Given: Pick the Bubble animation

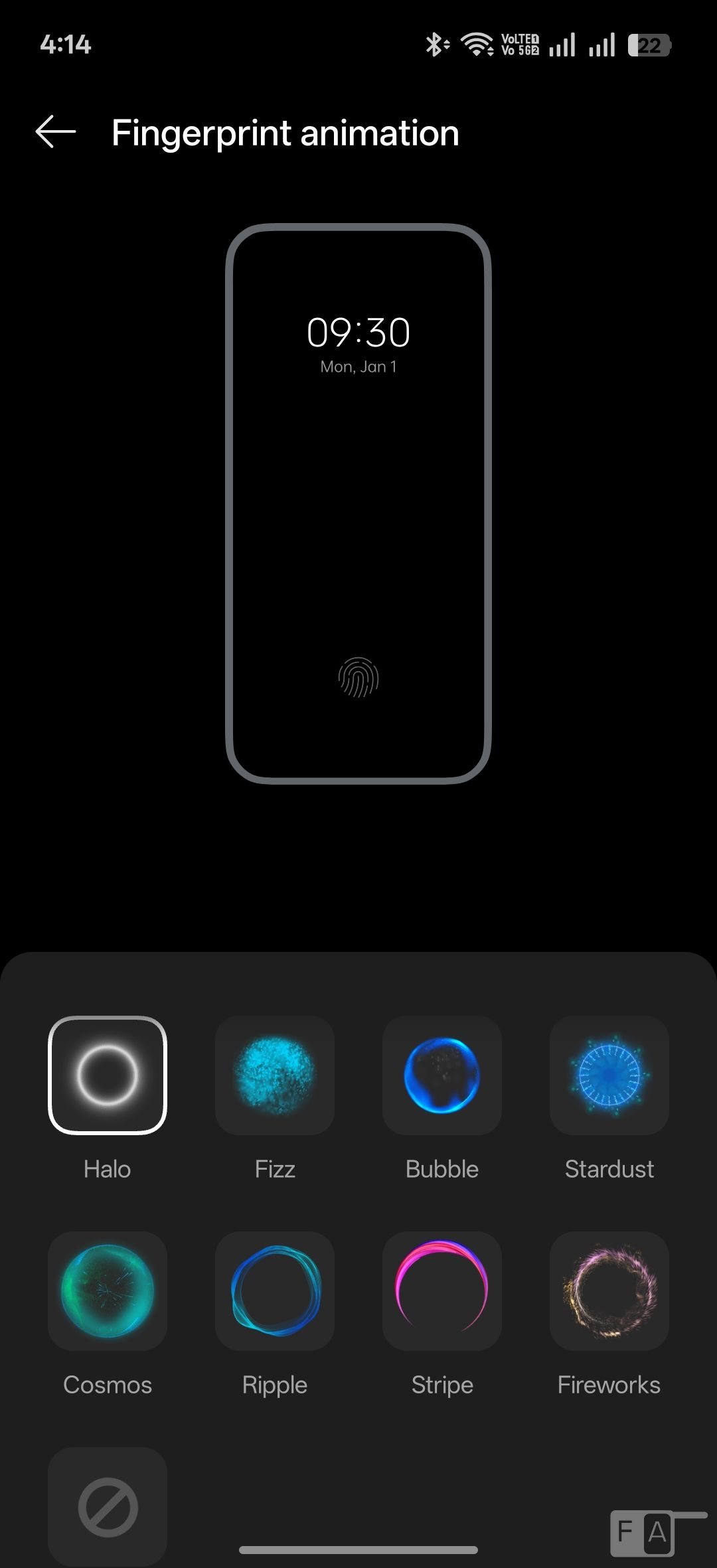Looking at the screenshot, I should tap(442, 1075).
